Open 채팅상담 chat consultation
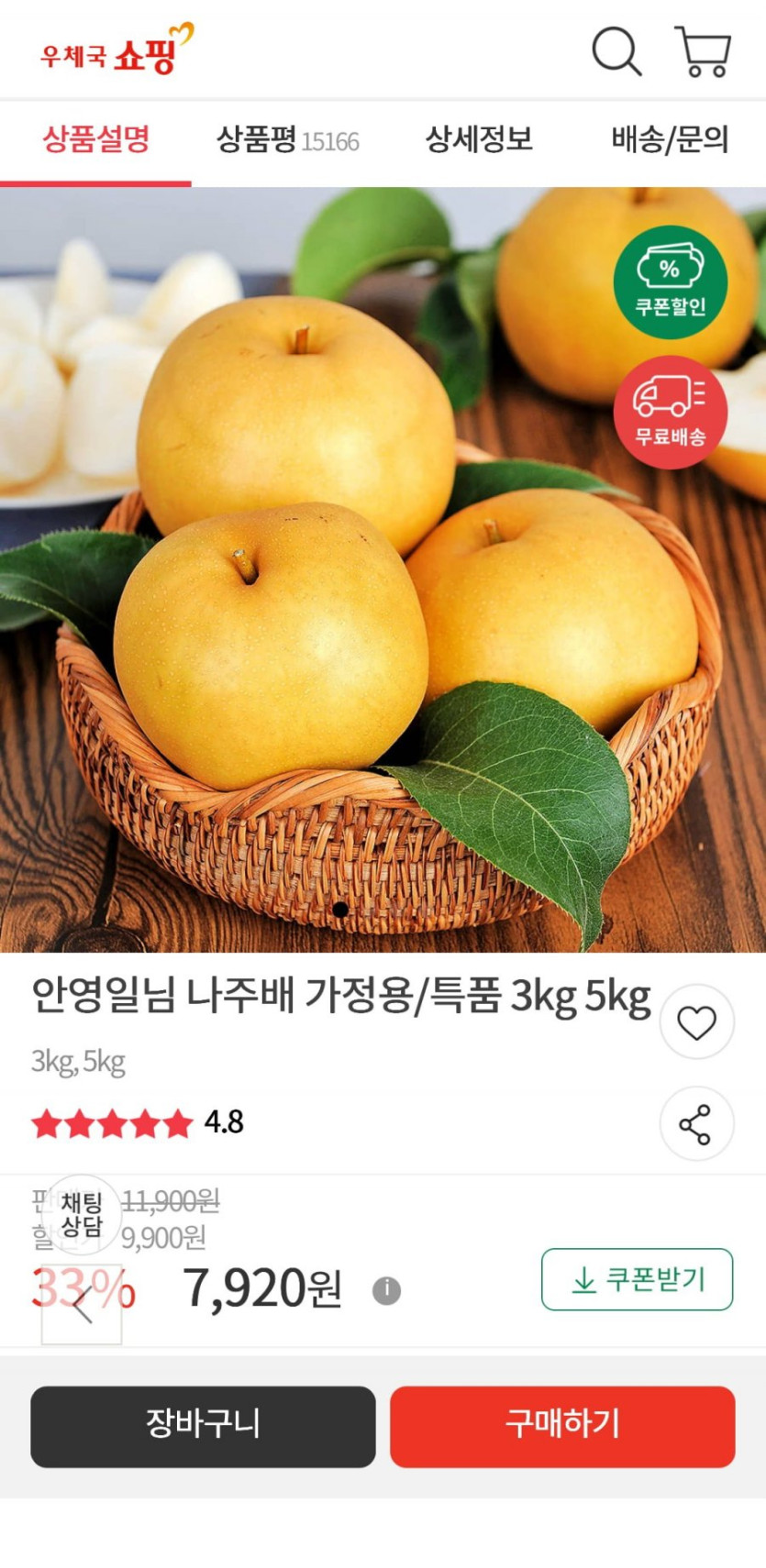 click(x=82, y=1215)
